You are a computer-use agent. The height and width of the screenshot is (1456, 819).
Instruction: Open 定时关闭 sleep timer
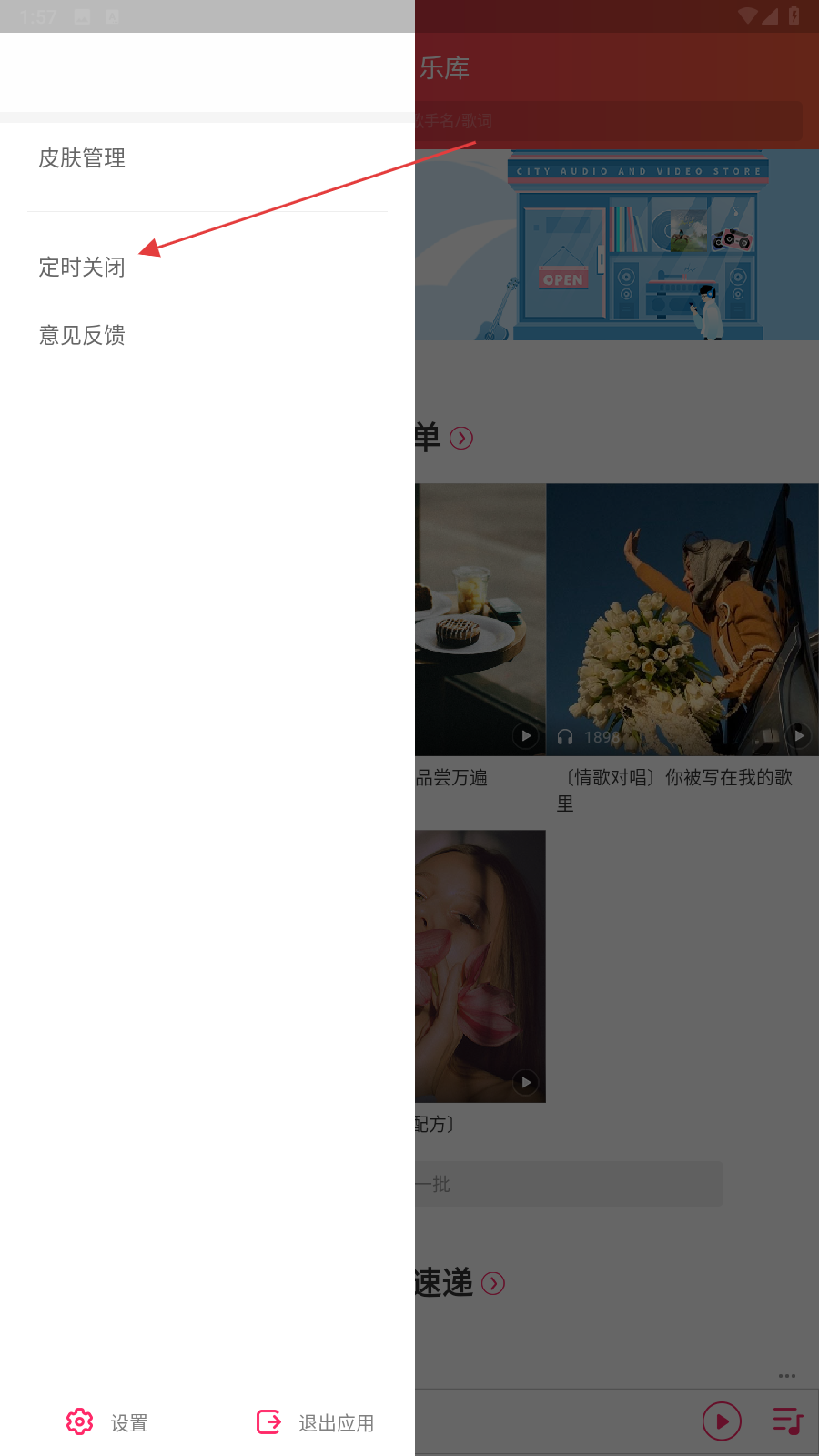click(82, 268)
